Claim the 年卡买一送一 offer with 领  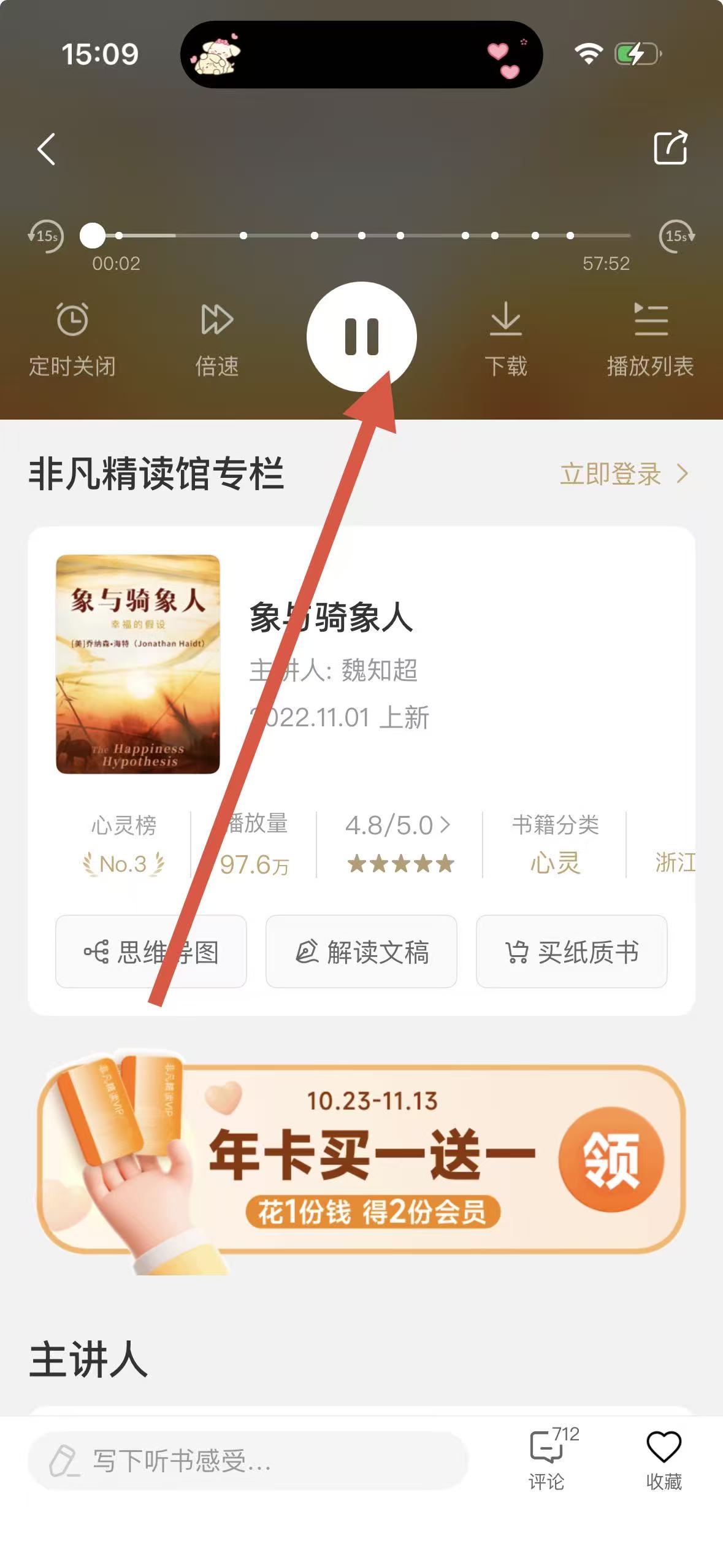[x=611, y=1159]
